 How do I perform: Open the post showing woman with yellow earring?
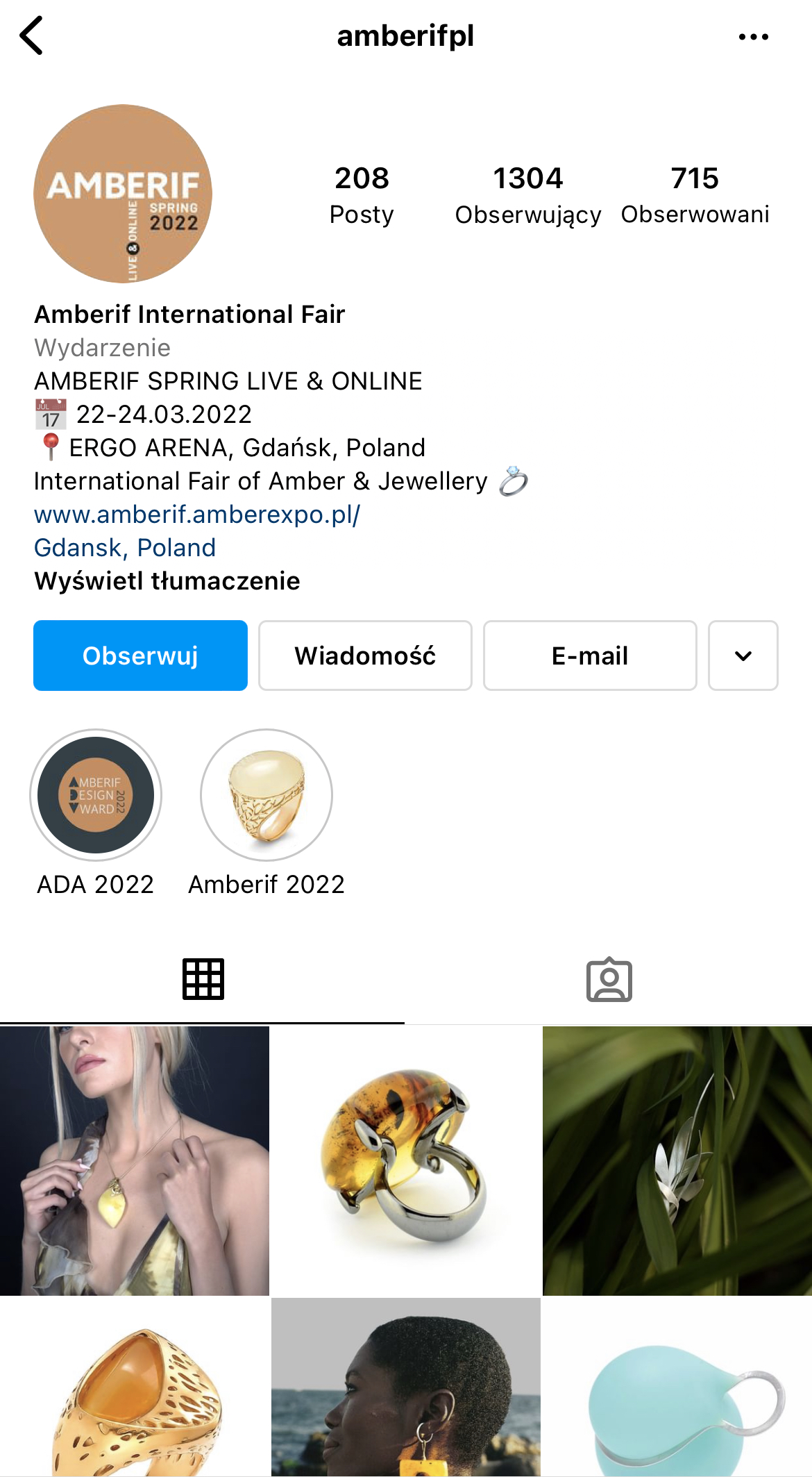click(406, 1387)
